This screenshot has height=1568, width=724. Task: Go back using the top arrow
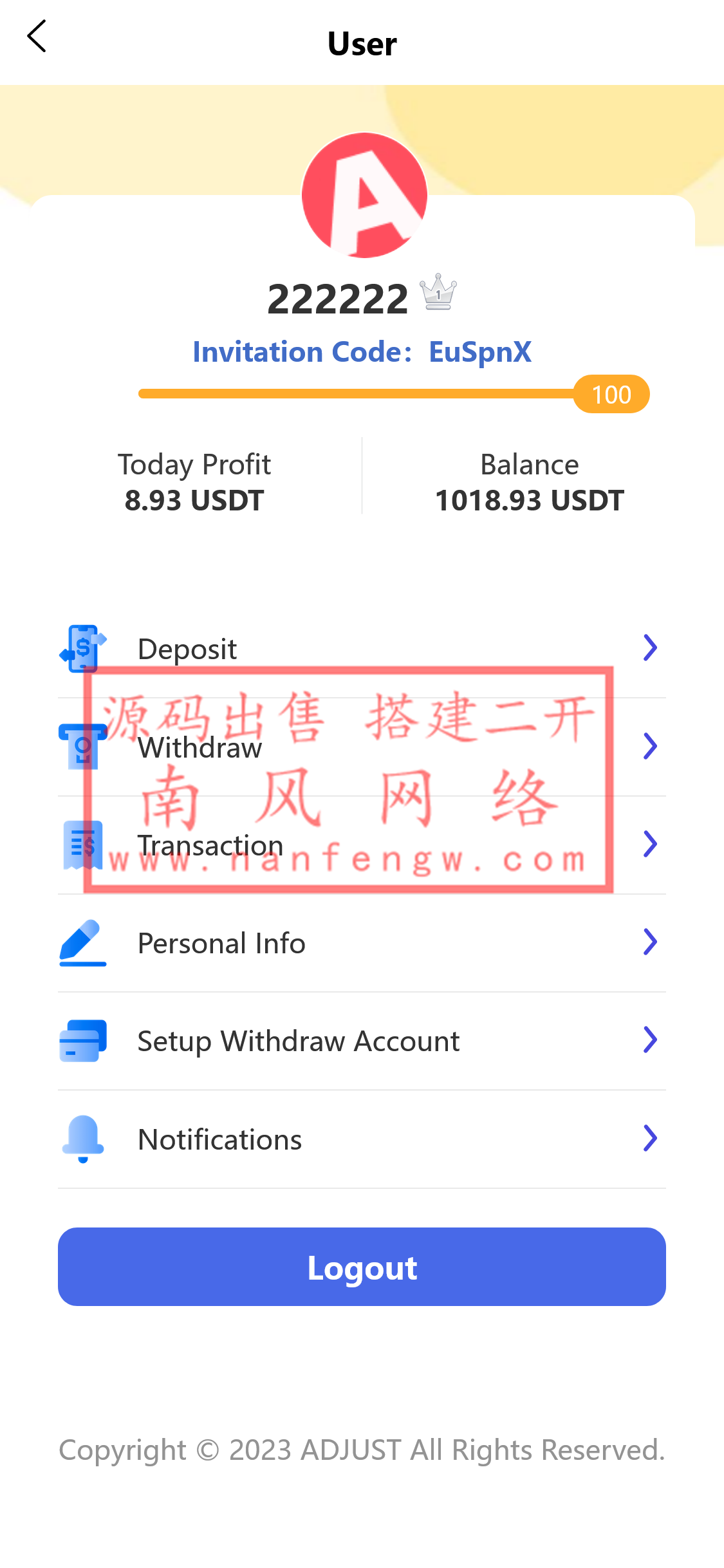37,36
